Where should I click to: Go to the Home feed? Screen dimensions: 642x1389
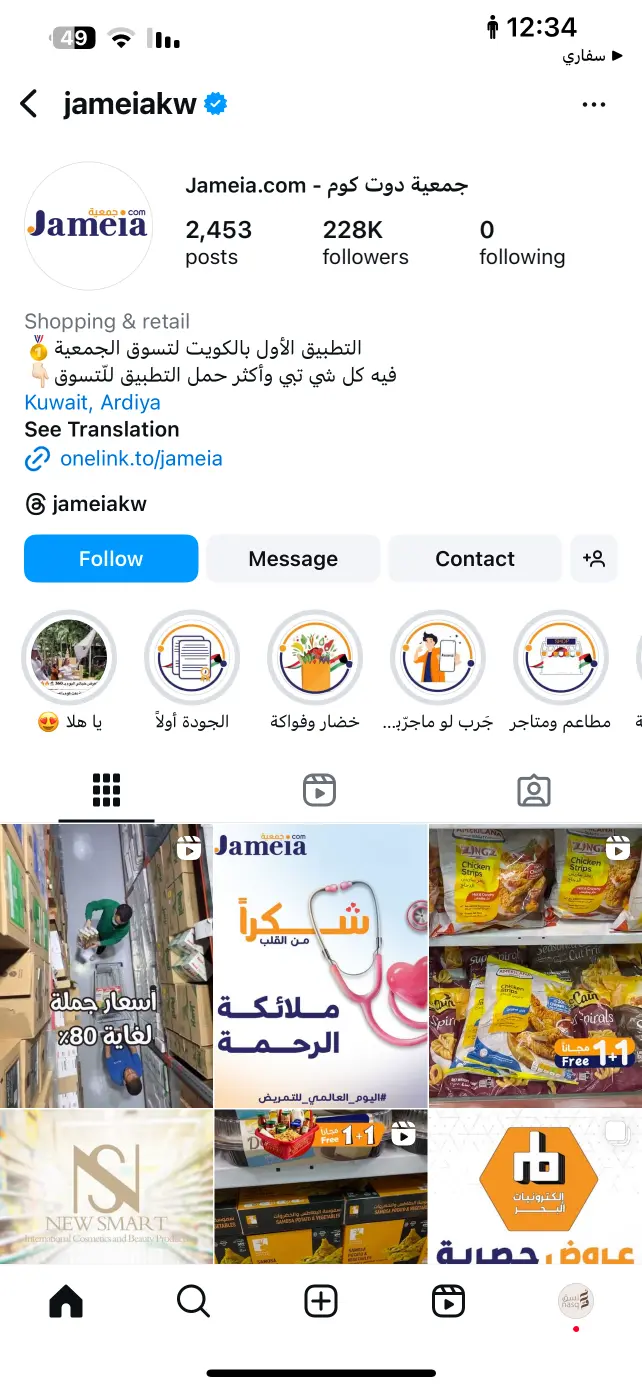(66, 1301)
